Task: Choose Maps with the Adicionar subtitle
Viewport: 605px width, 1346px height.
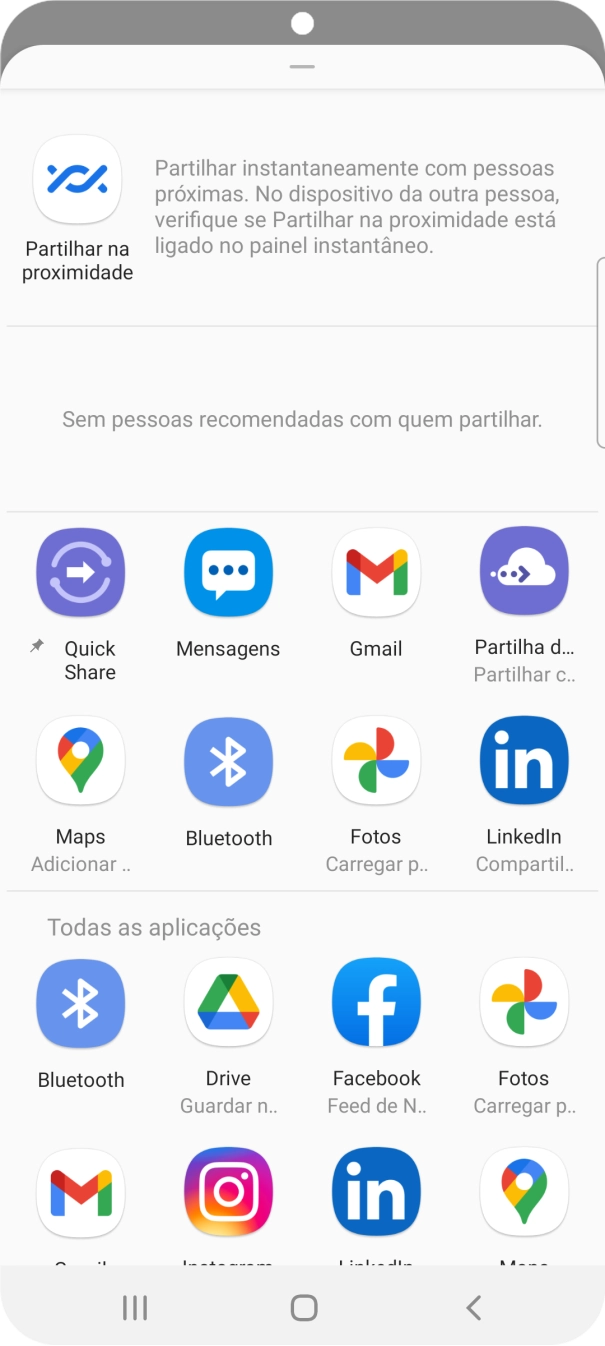Action: coord(81,761)
